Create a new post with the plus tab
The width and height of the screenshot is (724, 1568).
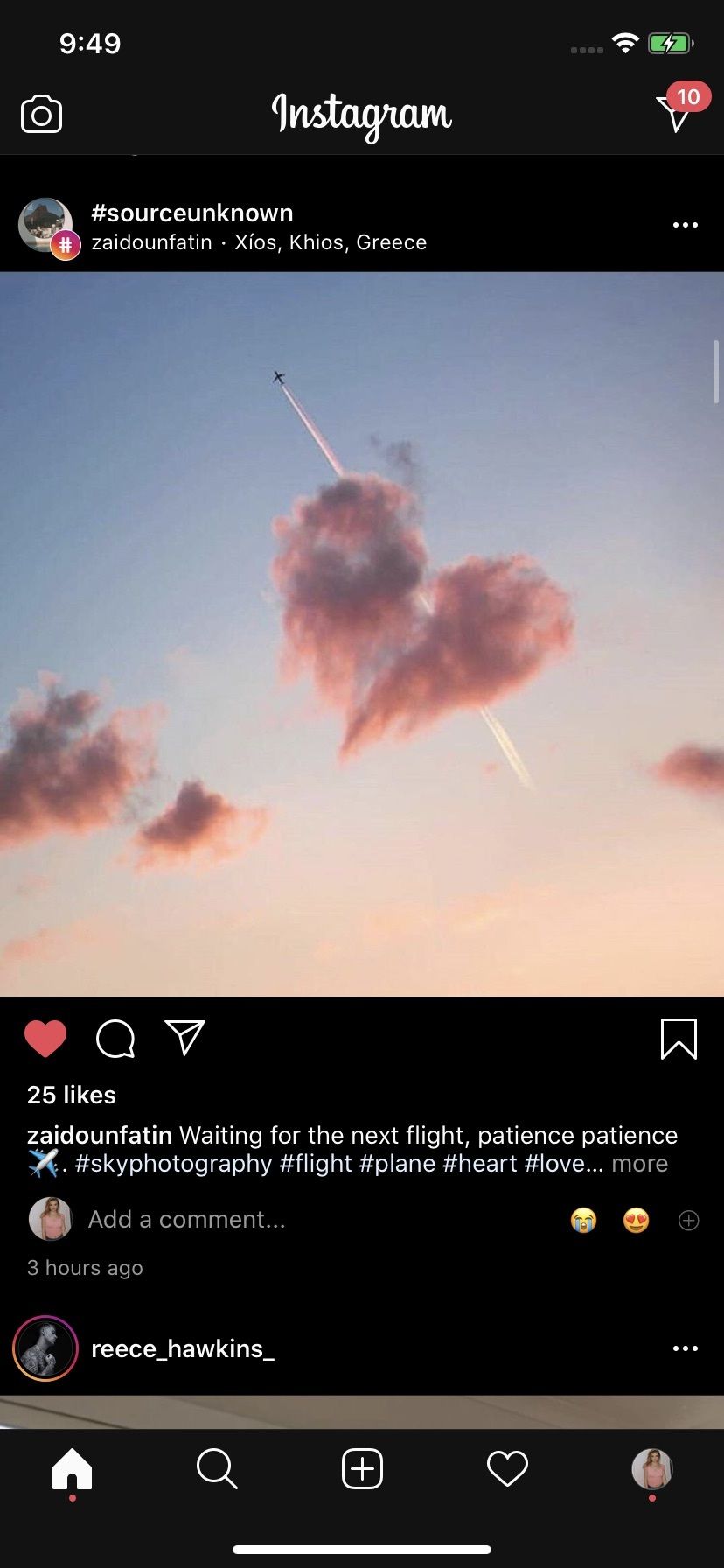(362, 1468)
